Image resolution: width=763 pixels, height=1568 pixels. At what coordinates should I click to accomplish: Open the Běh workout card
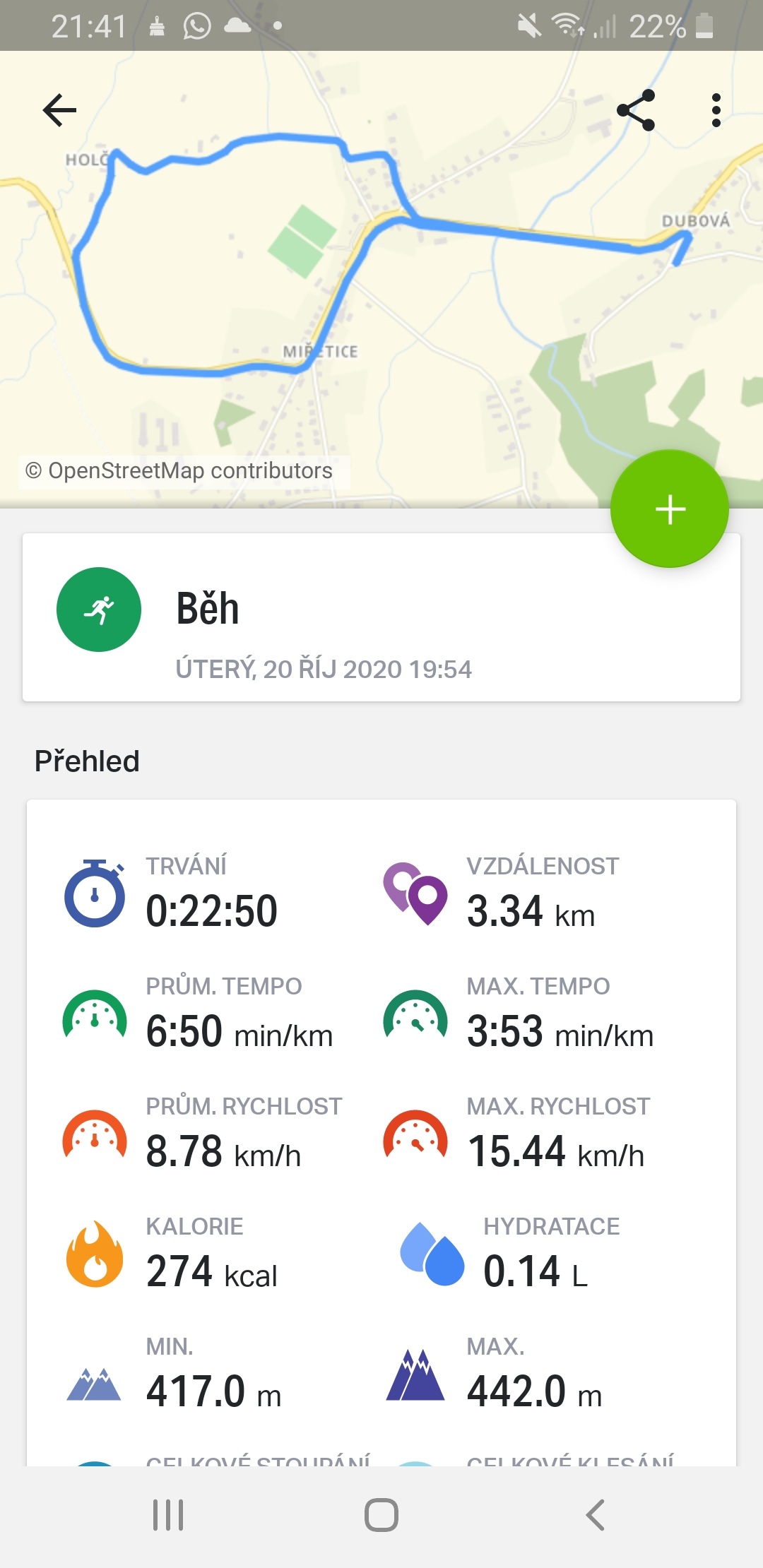[x=381, y=617]
